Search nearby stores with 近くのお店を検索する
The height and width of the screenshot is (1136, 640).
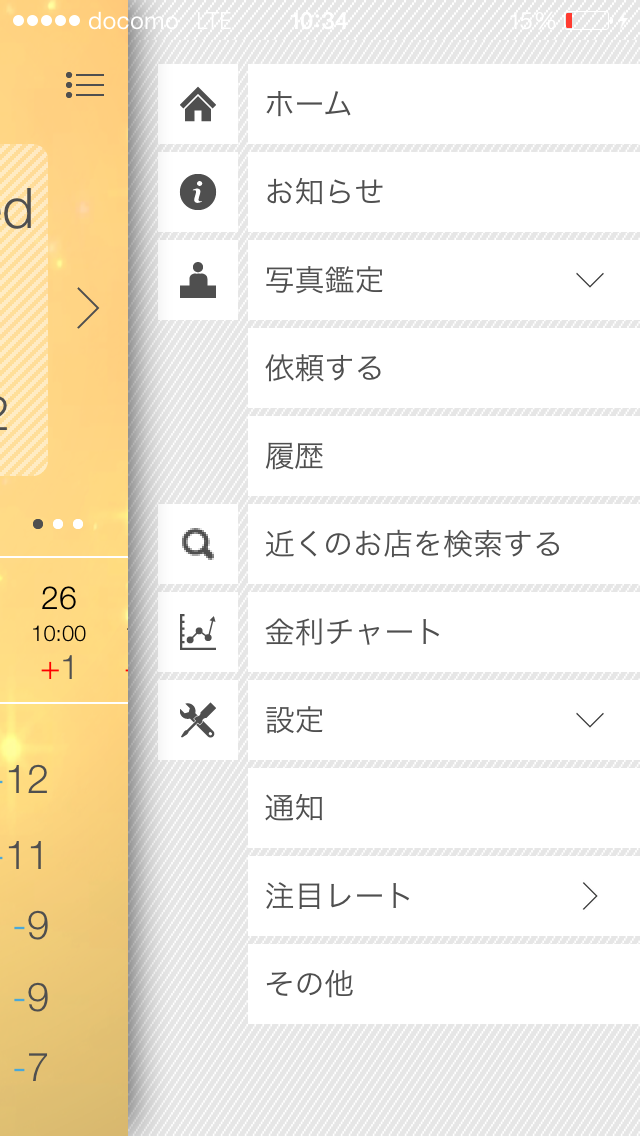coord(444,544)
